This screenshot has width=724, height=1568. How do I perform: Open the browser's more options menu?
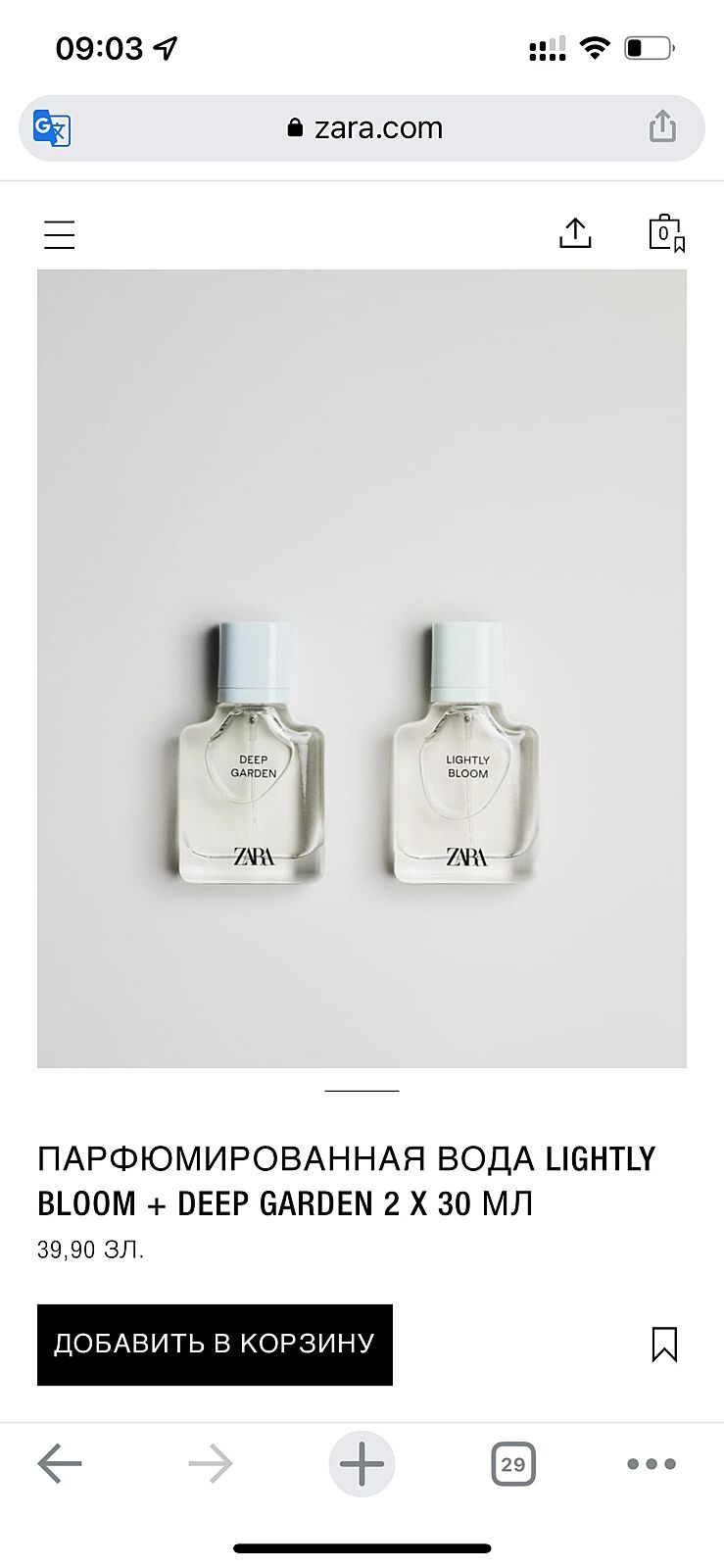pos(652,1464)
